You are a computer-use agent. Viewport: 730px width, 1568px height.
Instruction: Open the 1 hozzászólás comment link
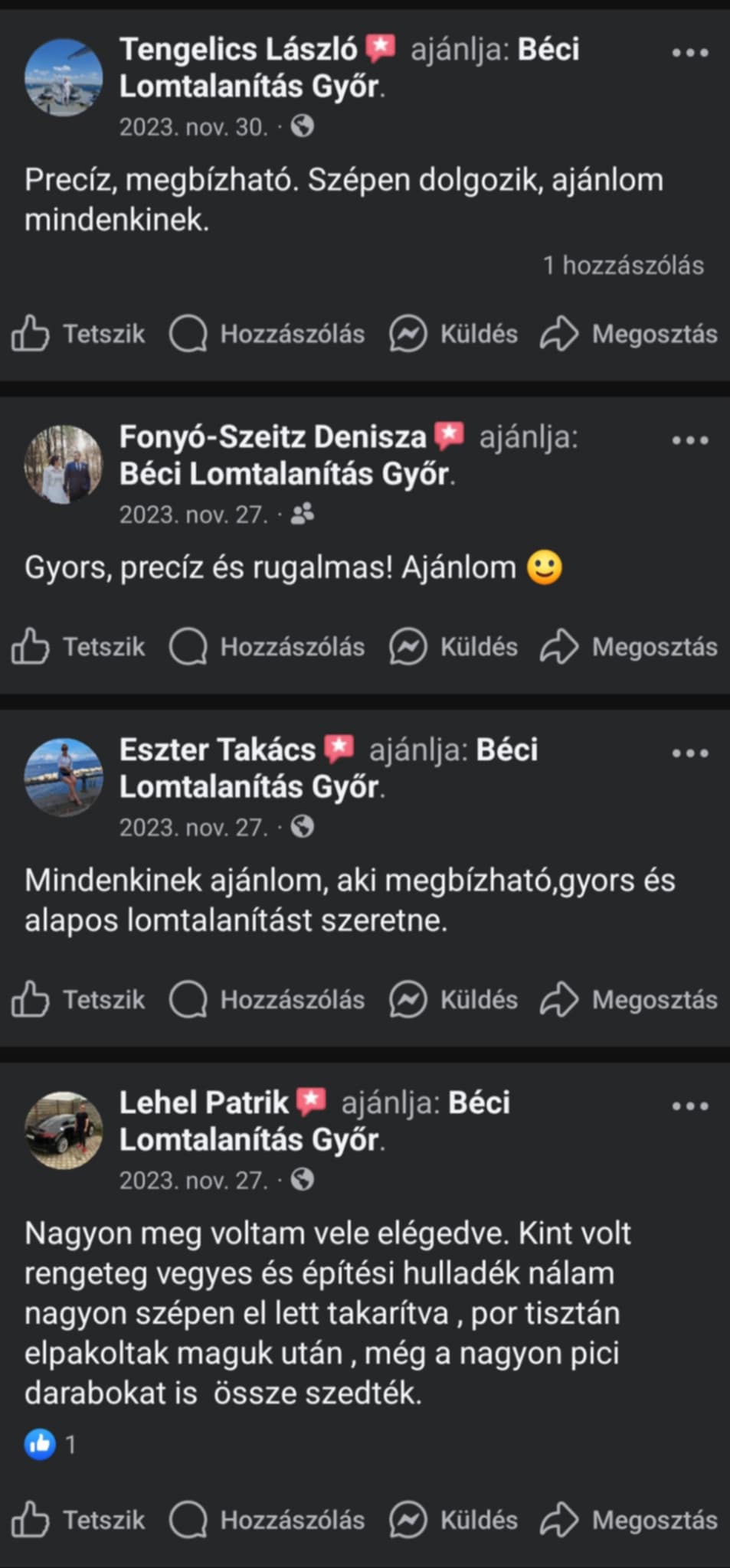pyautogui.click(x=623, y=266)
